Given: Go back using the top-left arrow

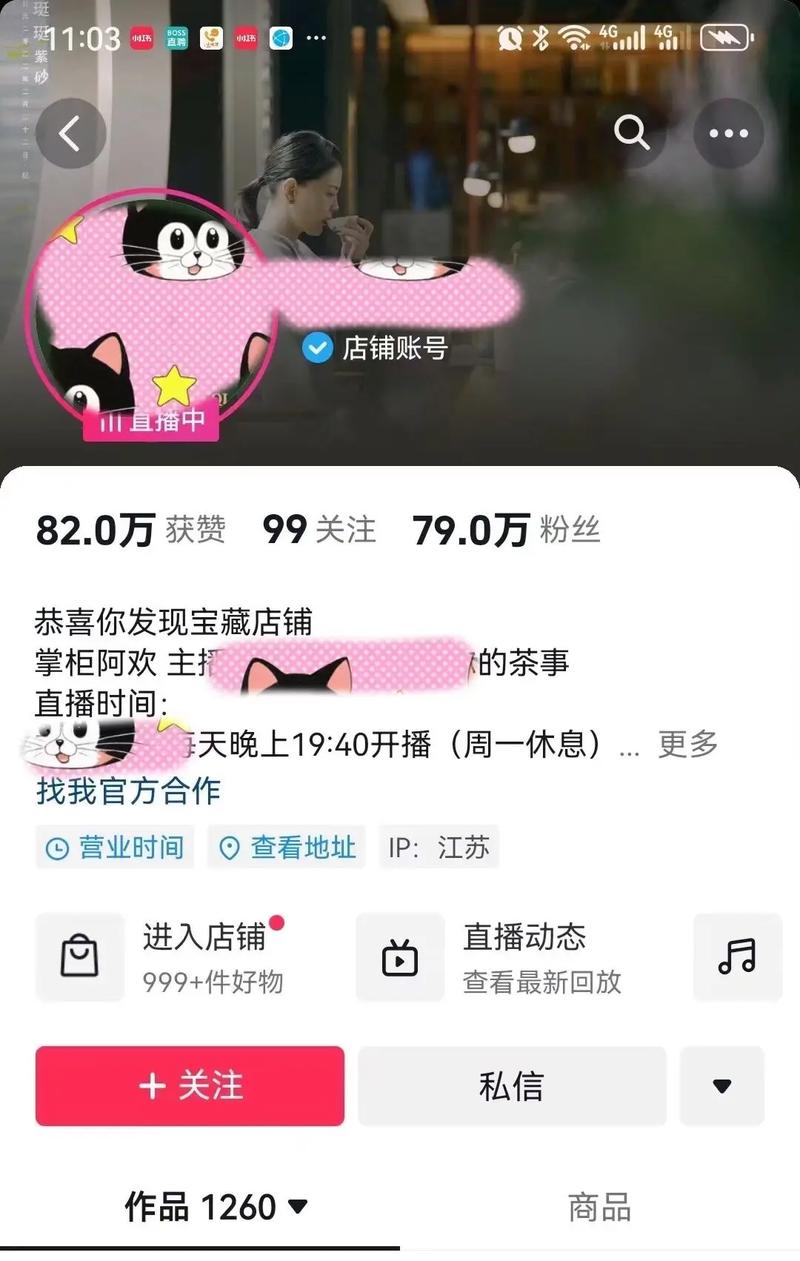Looking at the screenshot, I should pyautogui.click(x=70, y=133).
